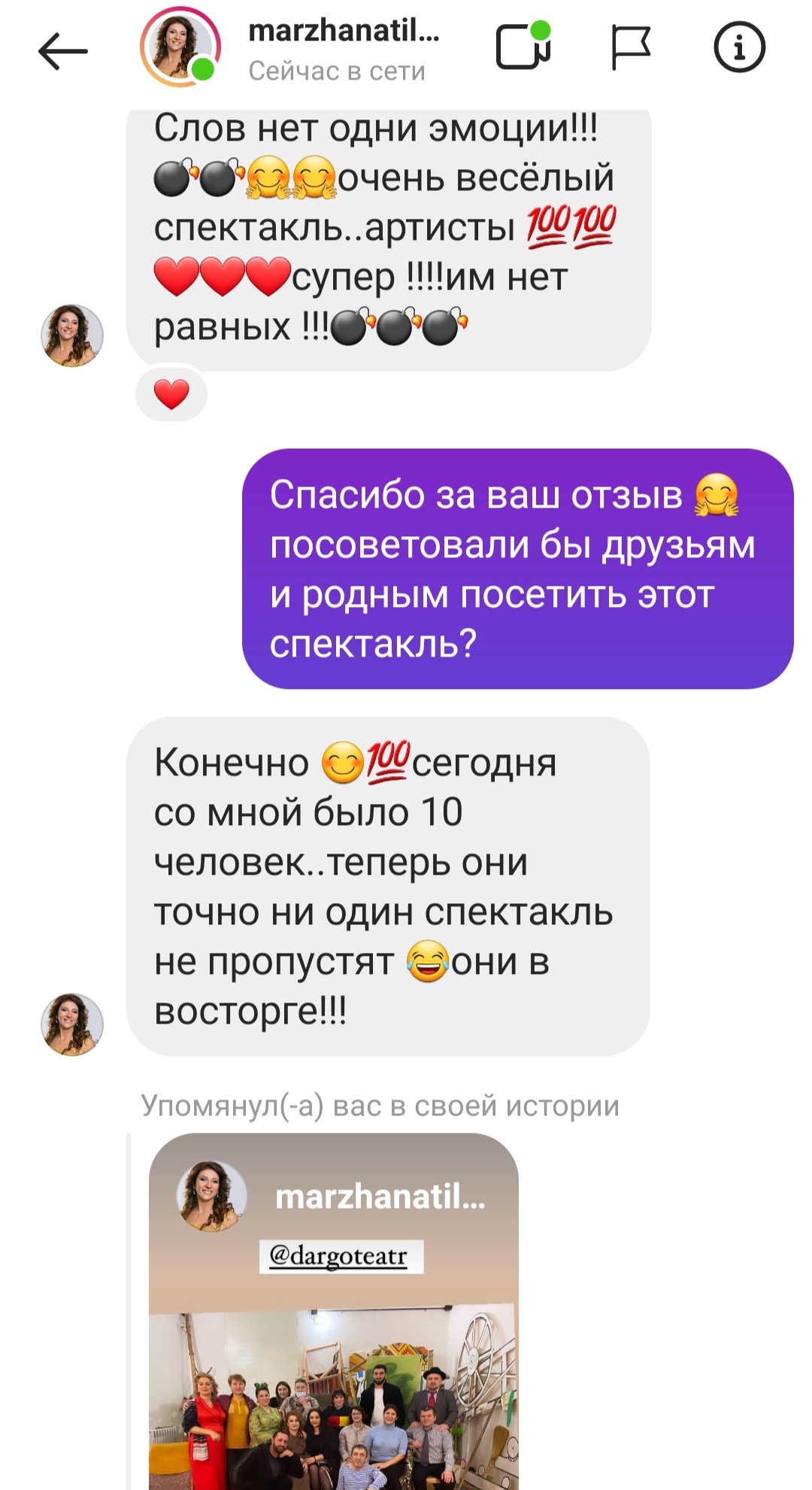This screenshot has height=1490, width=812.
Task: Tap avatar beside 'Конечно сегодня' message
Action: (72, 1024)
